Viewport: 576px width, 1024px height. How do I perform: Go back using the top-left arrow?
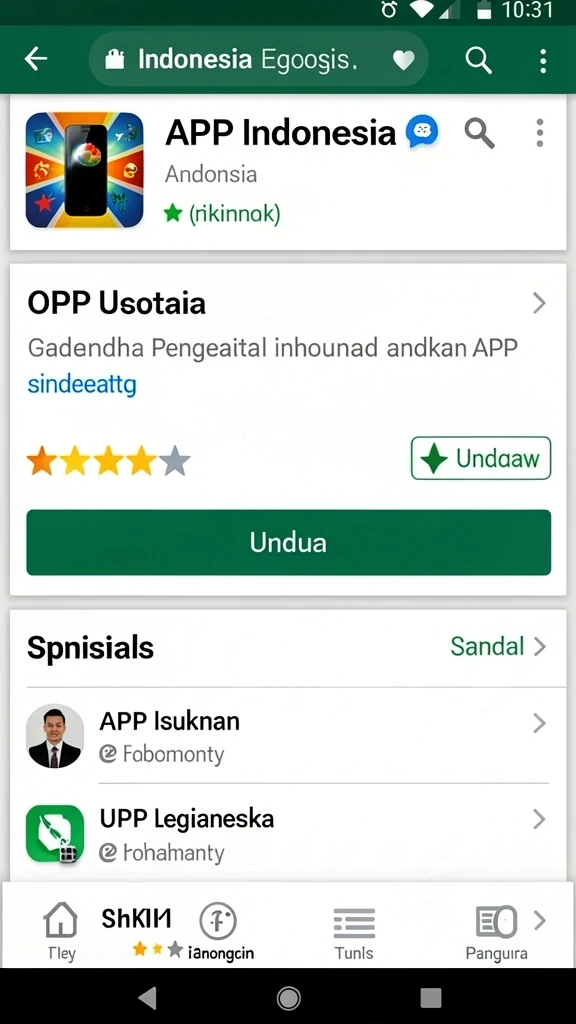(x=36, y=59)
